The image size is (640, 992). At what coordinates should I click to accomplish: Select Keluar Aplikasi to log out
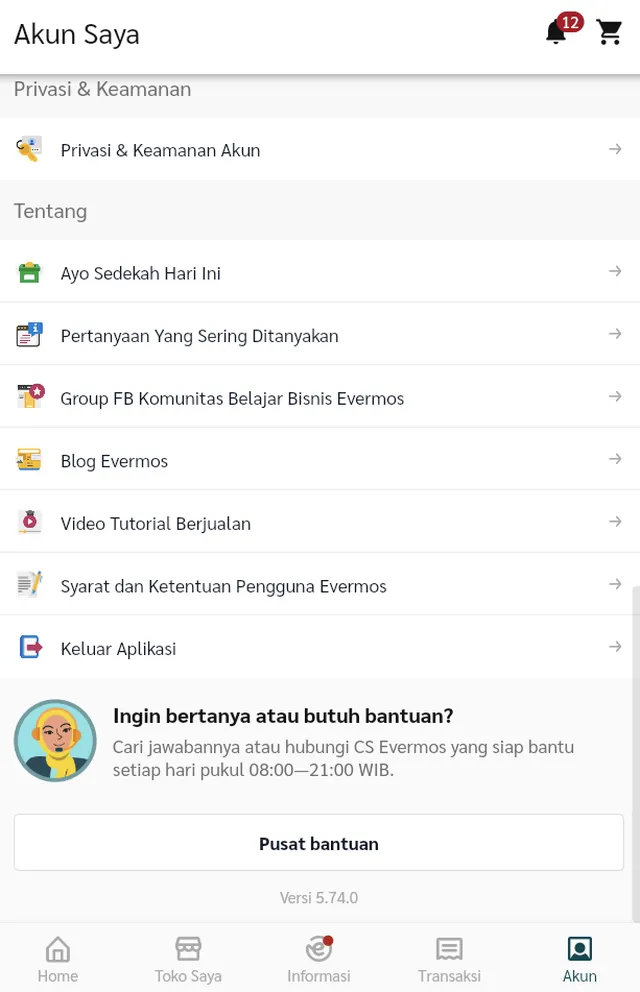pyautogui.click(x=320, y=648)
